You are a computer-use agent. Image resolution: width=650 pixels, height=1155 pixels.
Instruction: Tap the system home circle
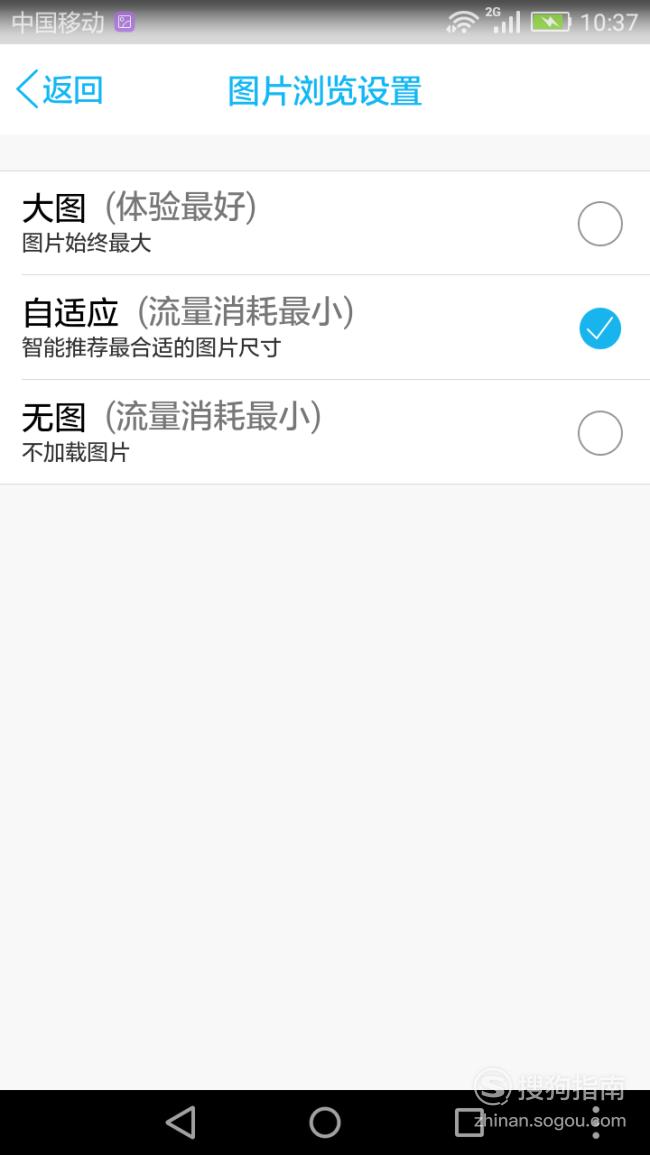point(325,1122)
